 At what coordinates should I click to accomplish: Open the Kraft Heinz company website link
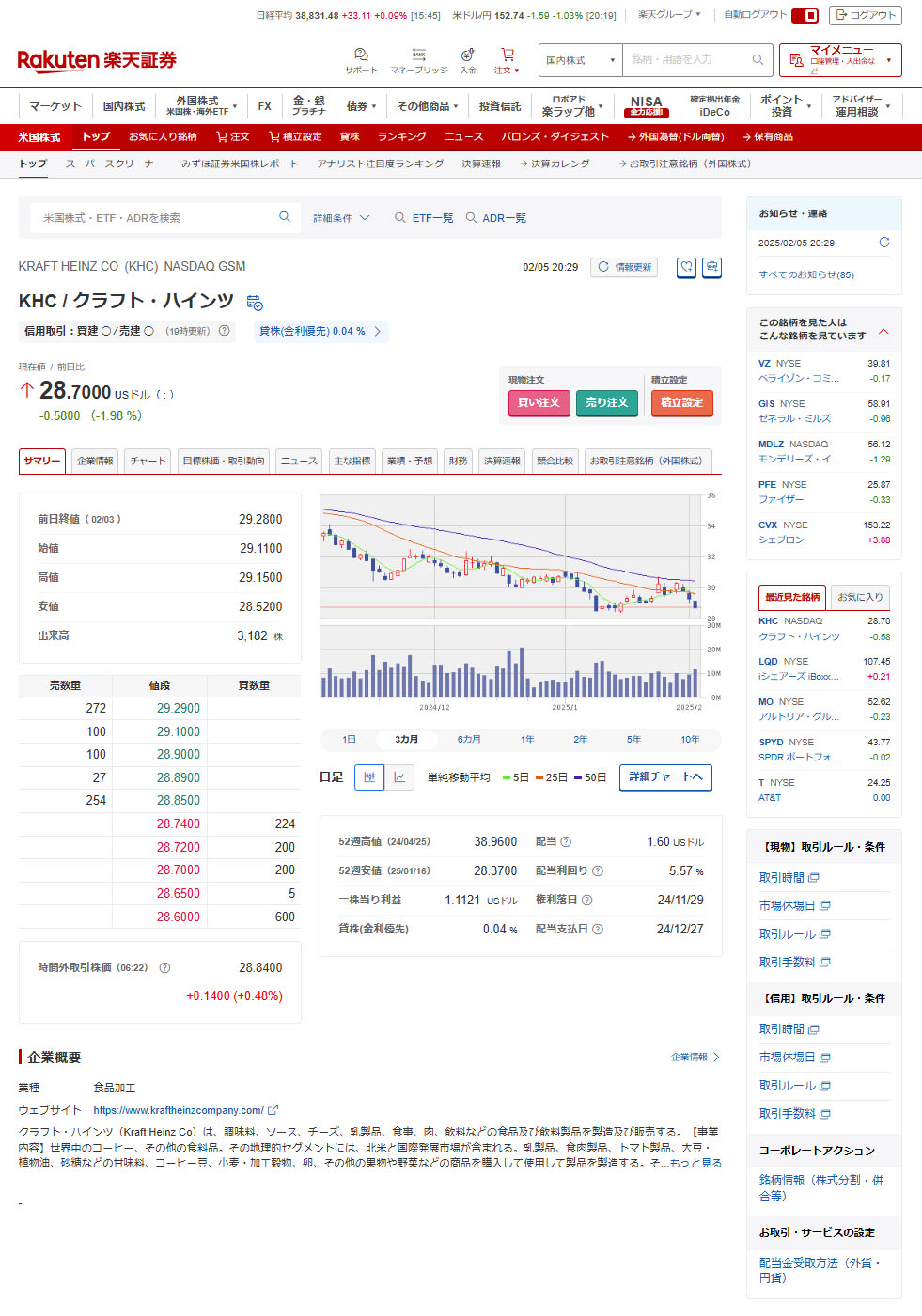pos(179,1110)
